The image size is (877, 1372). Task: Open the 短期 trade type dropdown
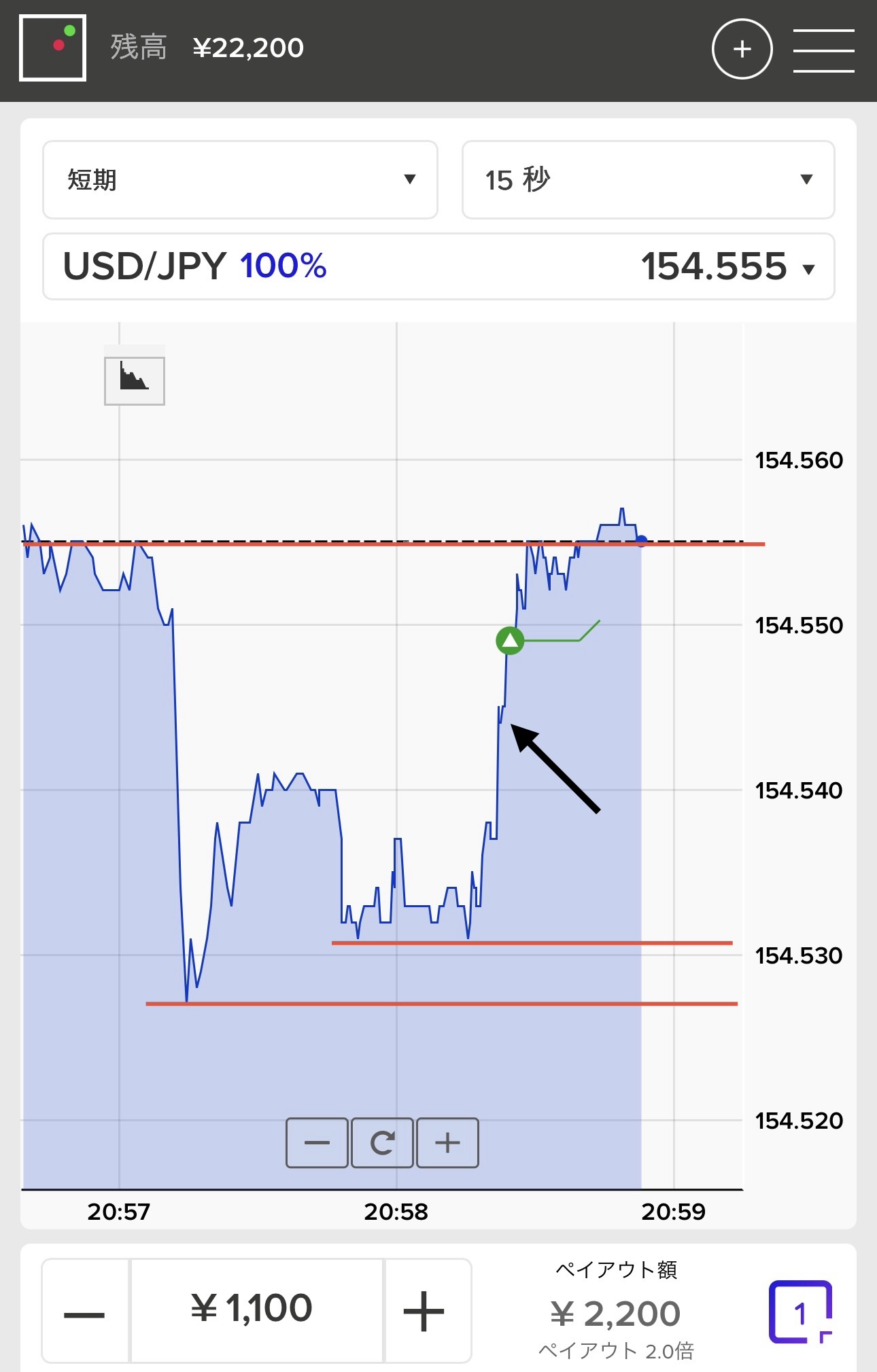240,180
